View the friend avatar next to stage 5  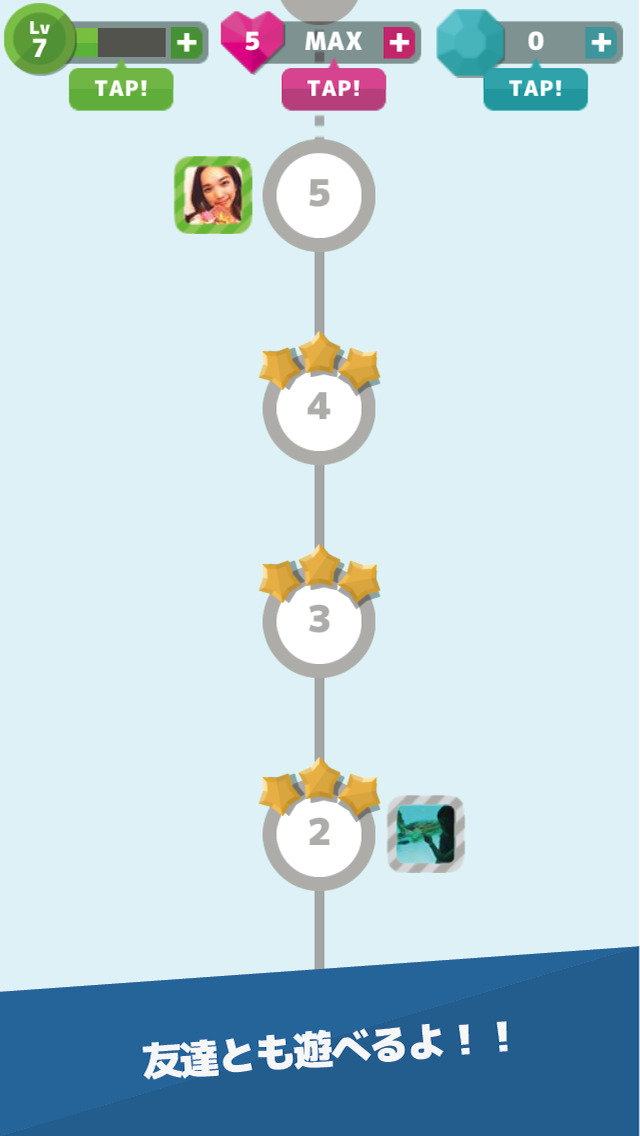click(x=213, y=195)
